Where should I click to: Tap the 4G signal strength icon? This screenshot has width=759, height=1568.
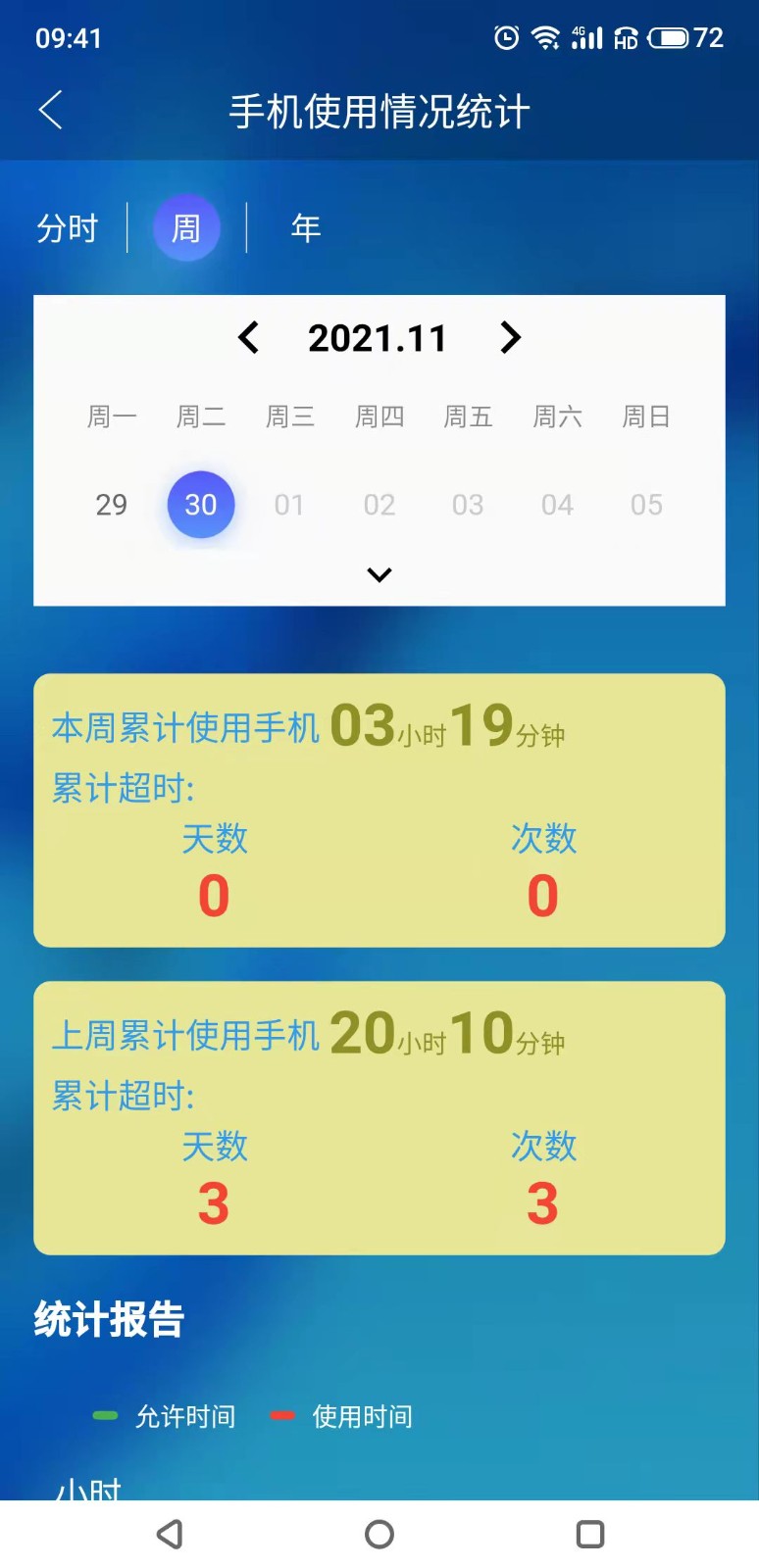click(x=585, y=37)
